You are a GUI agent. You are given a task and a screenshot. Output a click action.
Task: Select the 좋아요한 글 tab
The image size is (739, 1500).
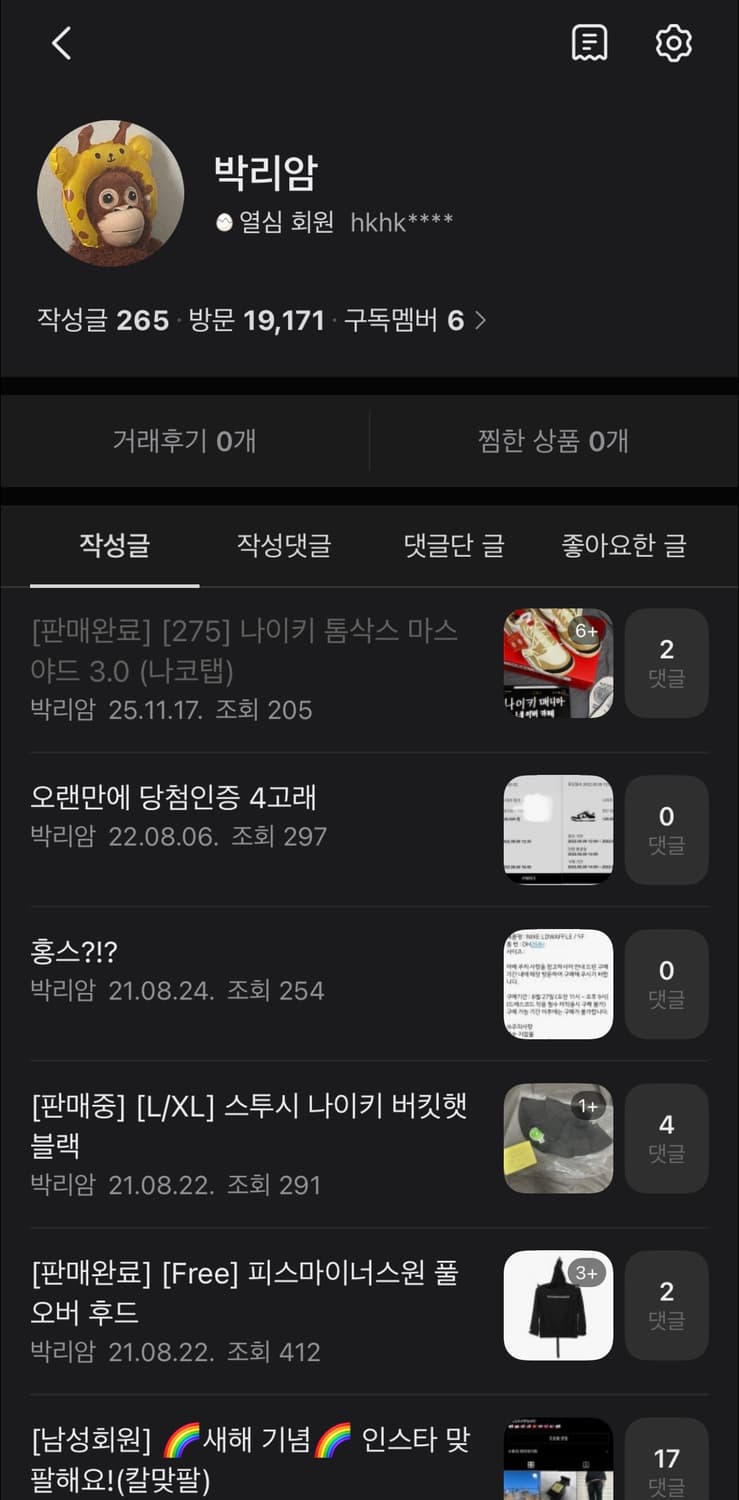[623, 546]
